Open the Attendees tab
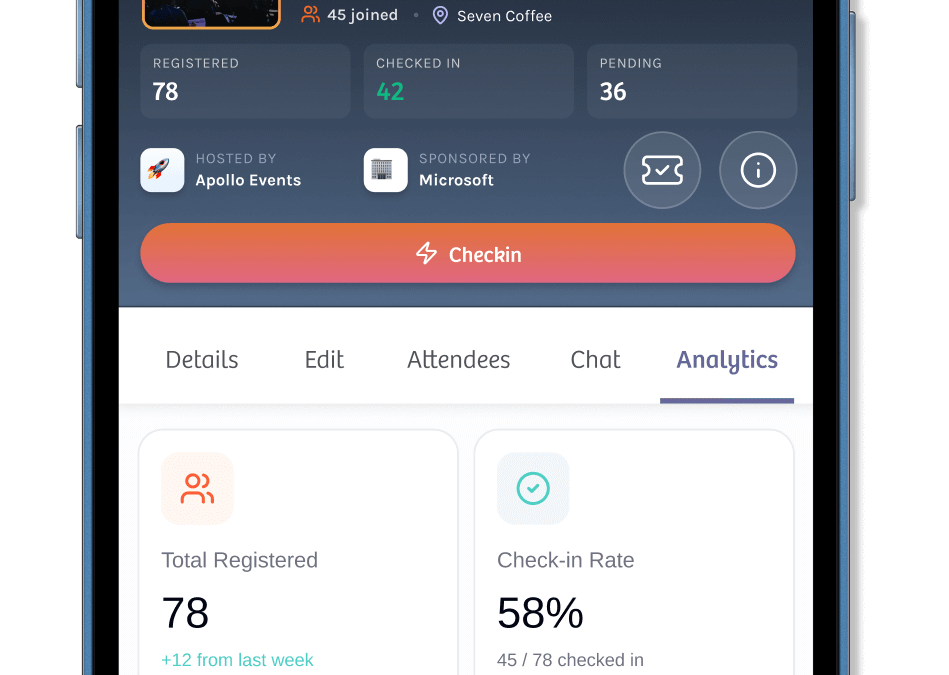This screenshot has width=949, height=675. tap(458, 360)
